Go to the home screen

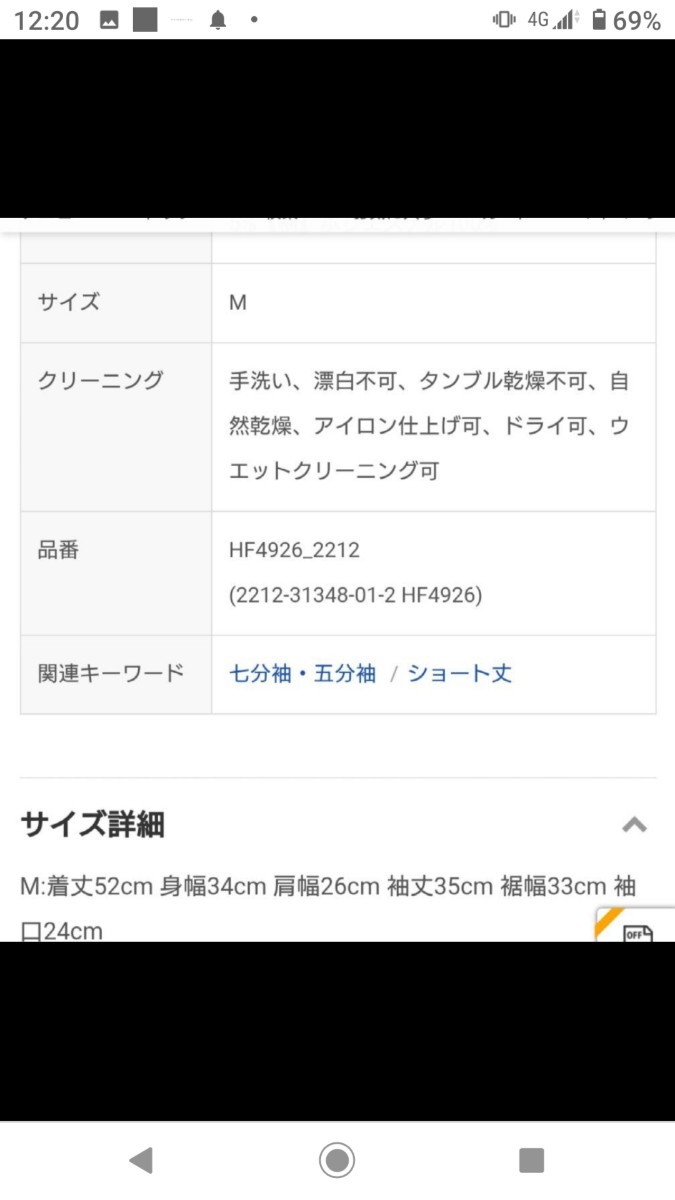point(337,1160)
